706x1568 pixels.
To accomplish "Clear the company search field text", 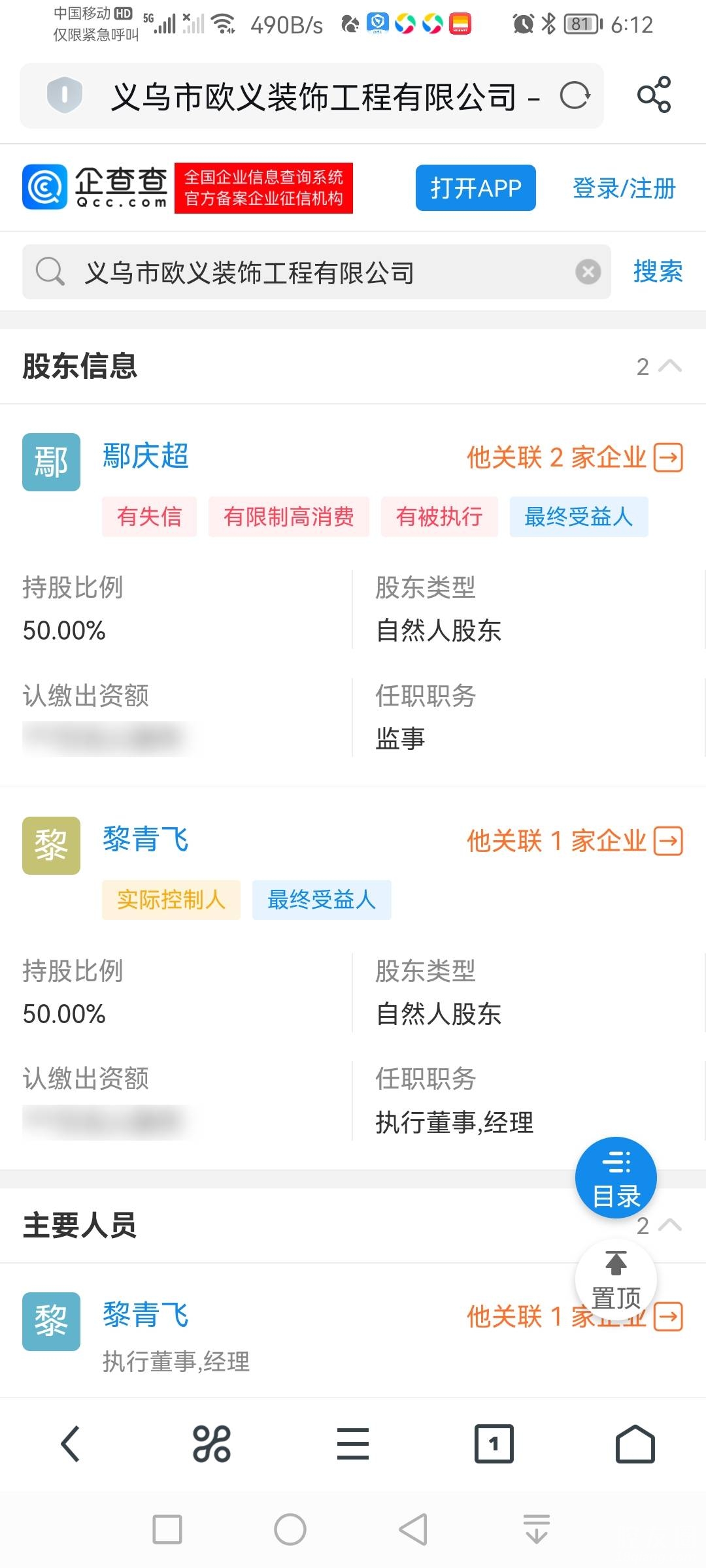I will pyautogui.click(x=588, y=271).
